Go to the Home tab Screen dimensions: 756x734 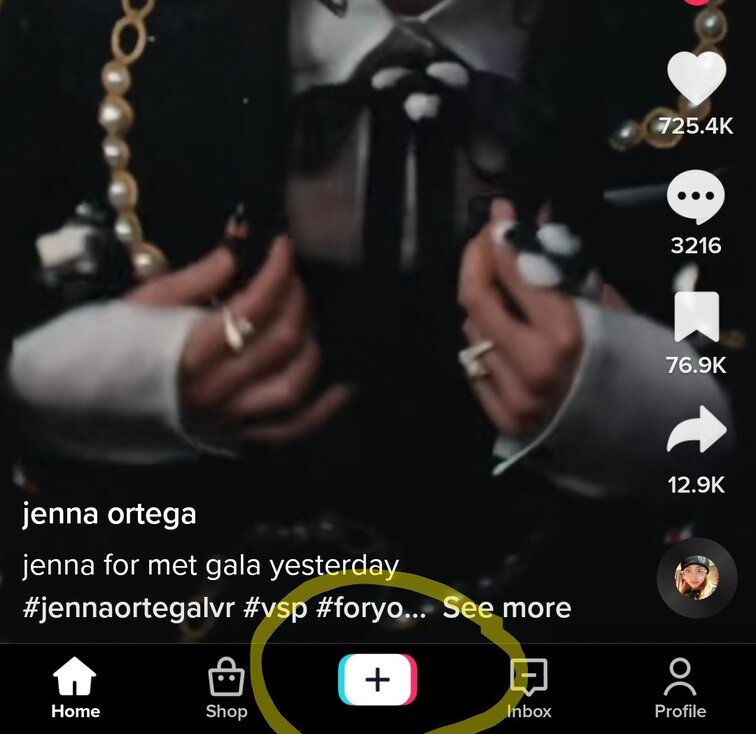[76, 688]
